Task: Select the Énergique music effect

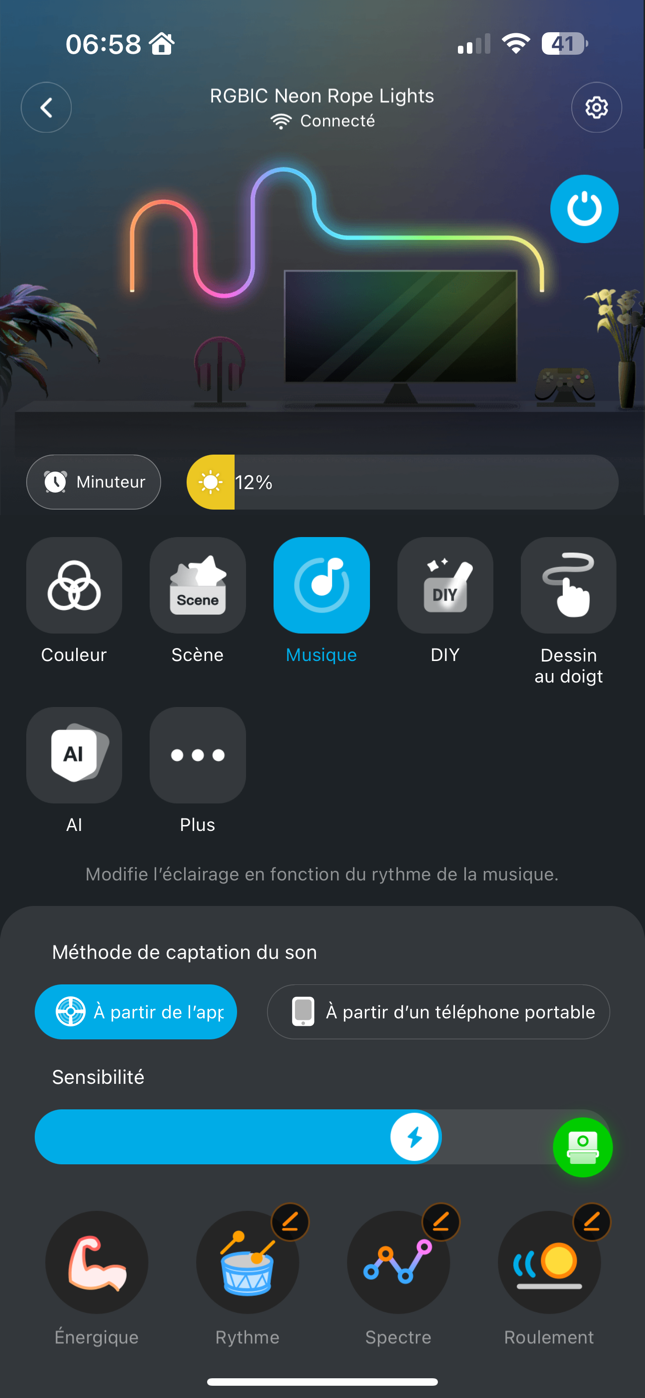Action: click(x=97, y=1263)
